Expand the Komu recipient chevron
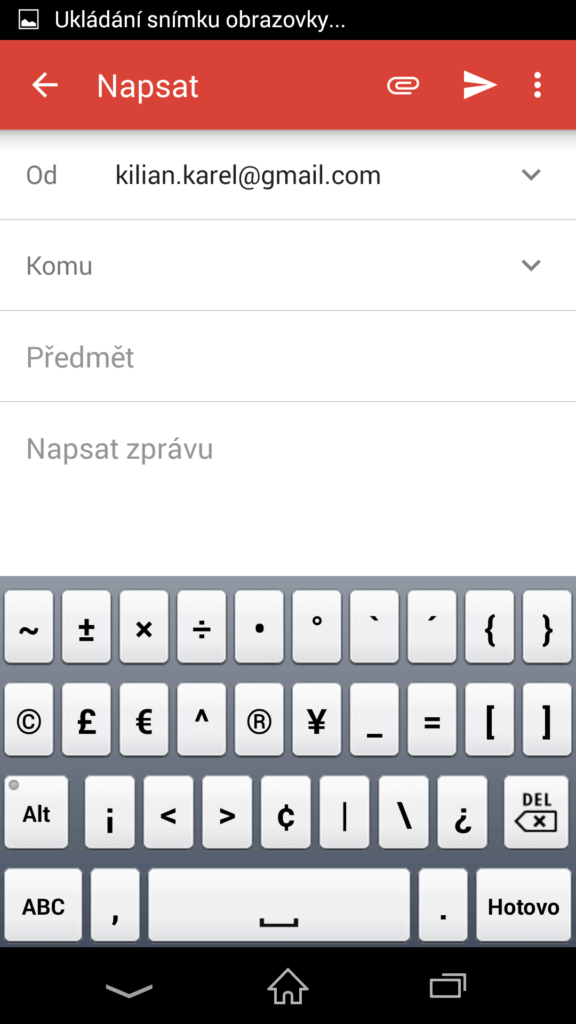Viewport: 576px width, 1024px height. (532, 265)
